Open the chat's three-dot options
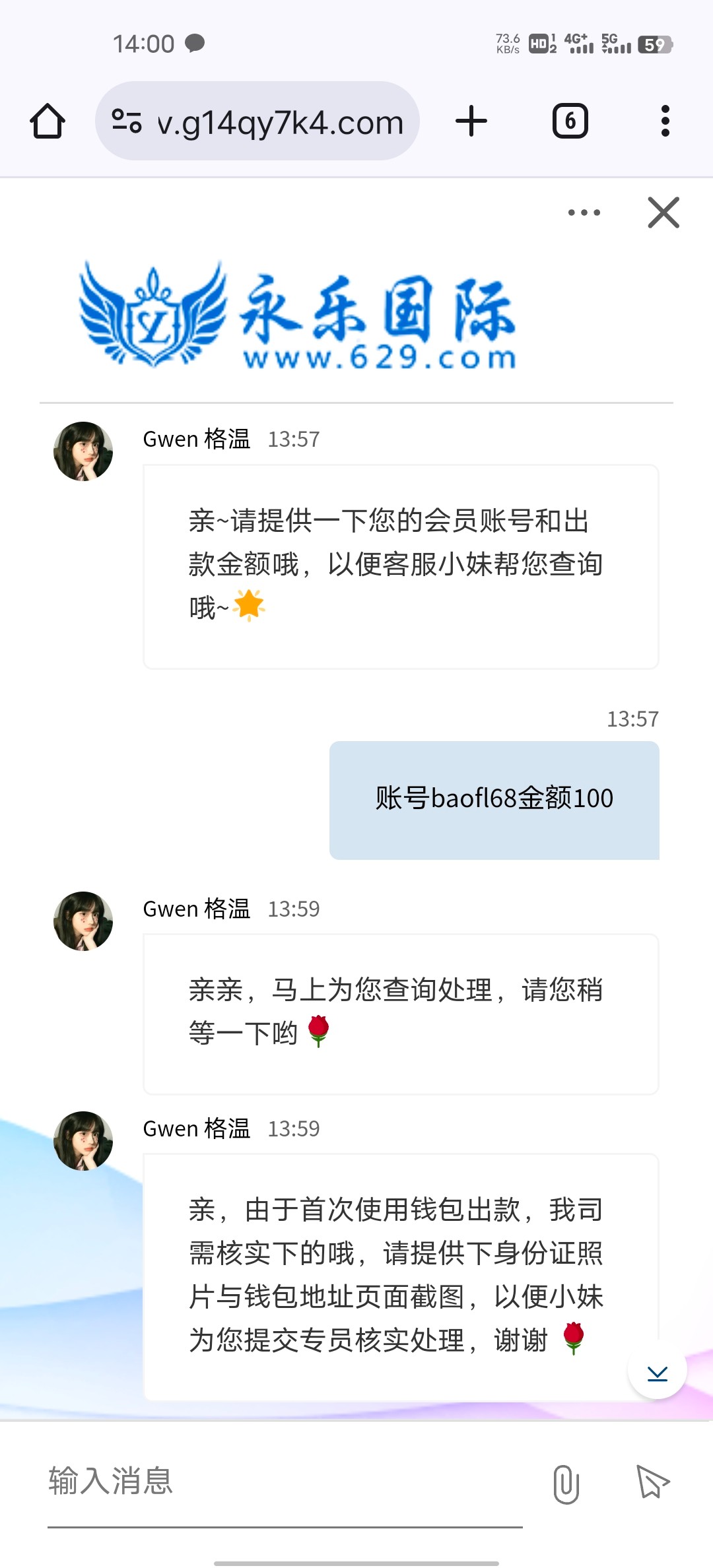713x1568 pixels. click(x=584, y=212)
